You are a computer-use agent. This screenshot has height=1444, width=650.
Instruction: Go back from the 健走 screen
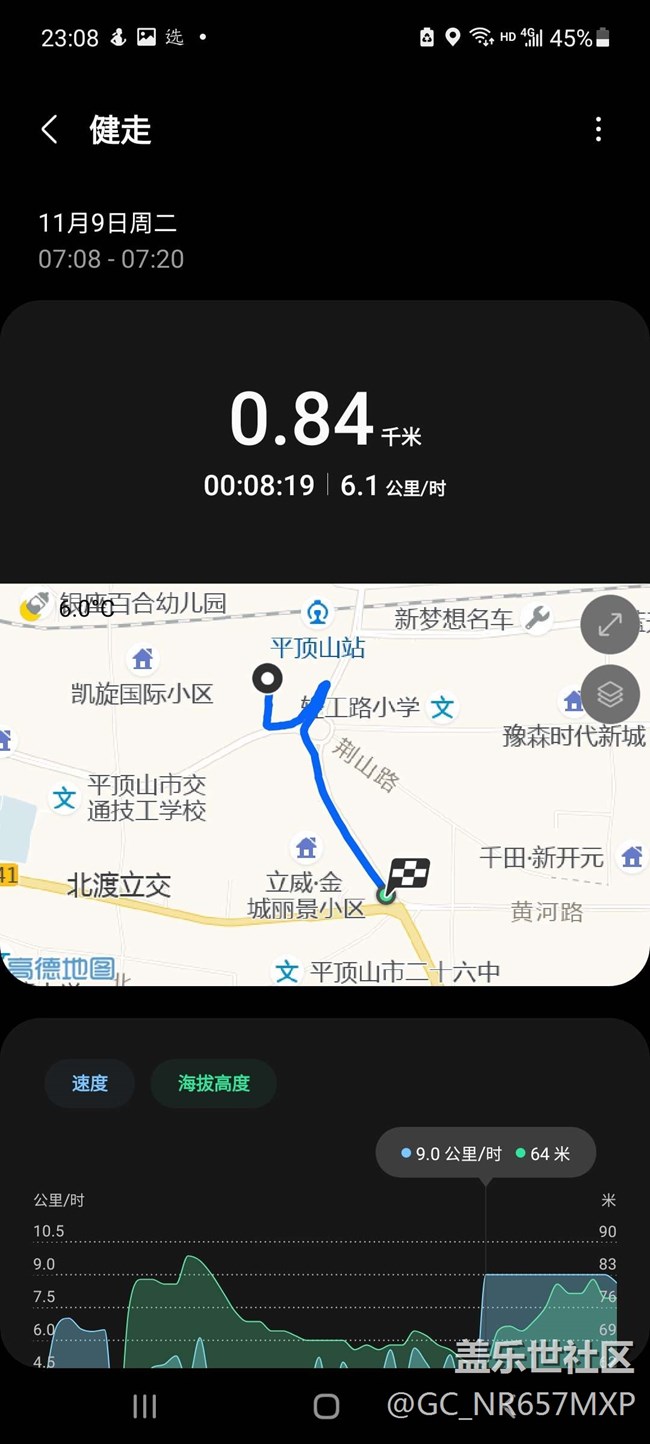pyautogui.click(x=49, y=129)
